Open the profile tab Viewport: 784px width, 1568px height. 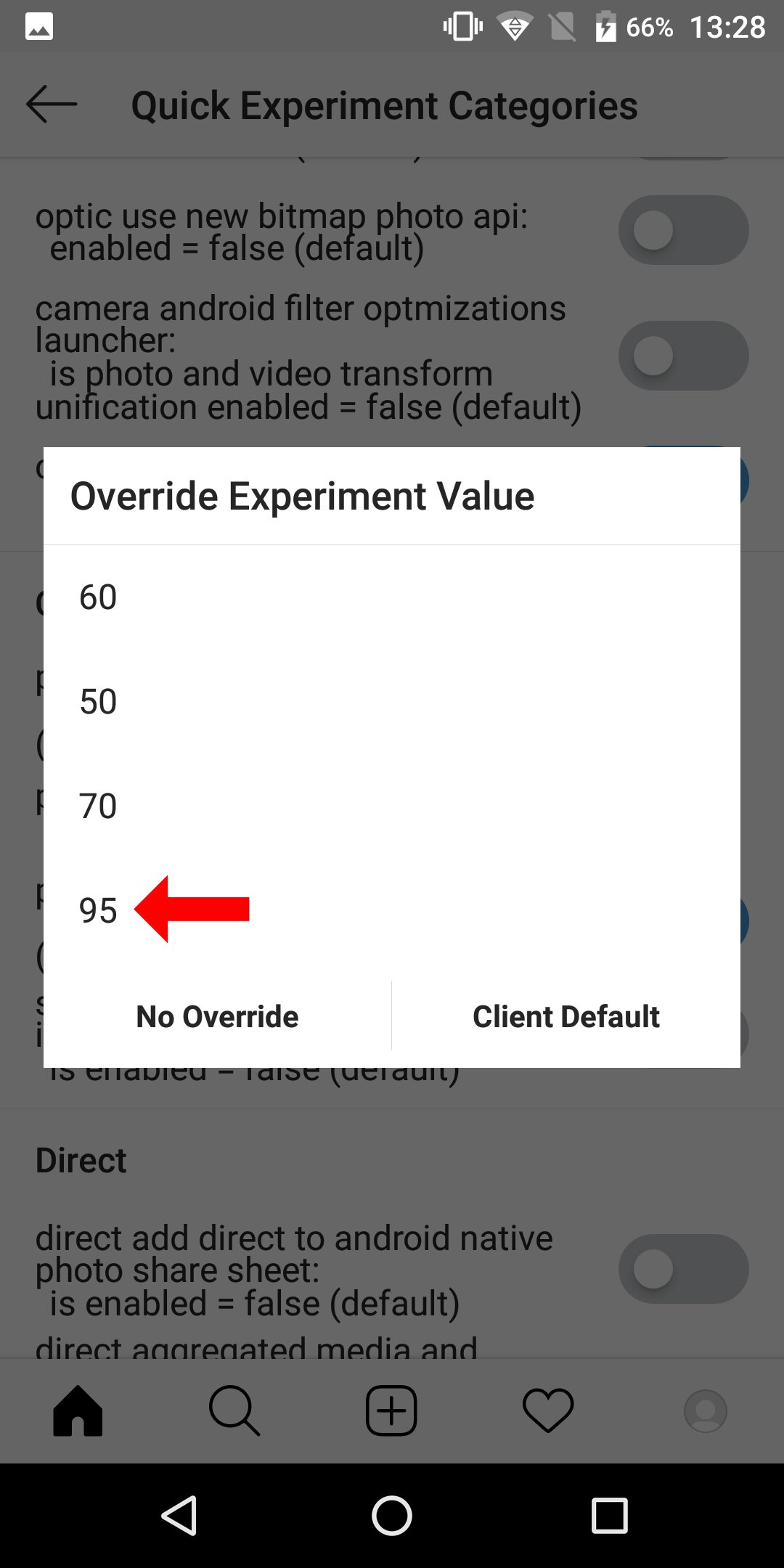pos(705,1410)
